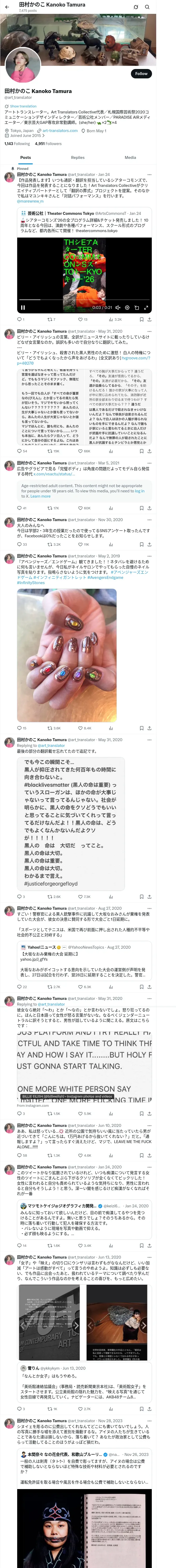
Task: Switch to the Media tab
Action: 130,158
